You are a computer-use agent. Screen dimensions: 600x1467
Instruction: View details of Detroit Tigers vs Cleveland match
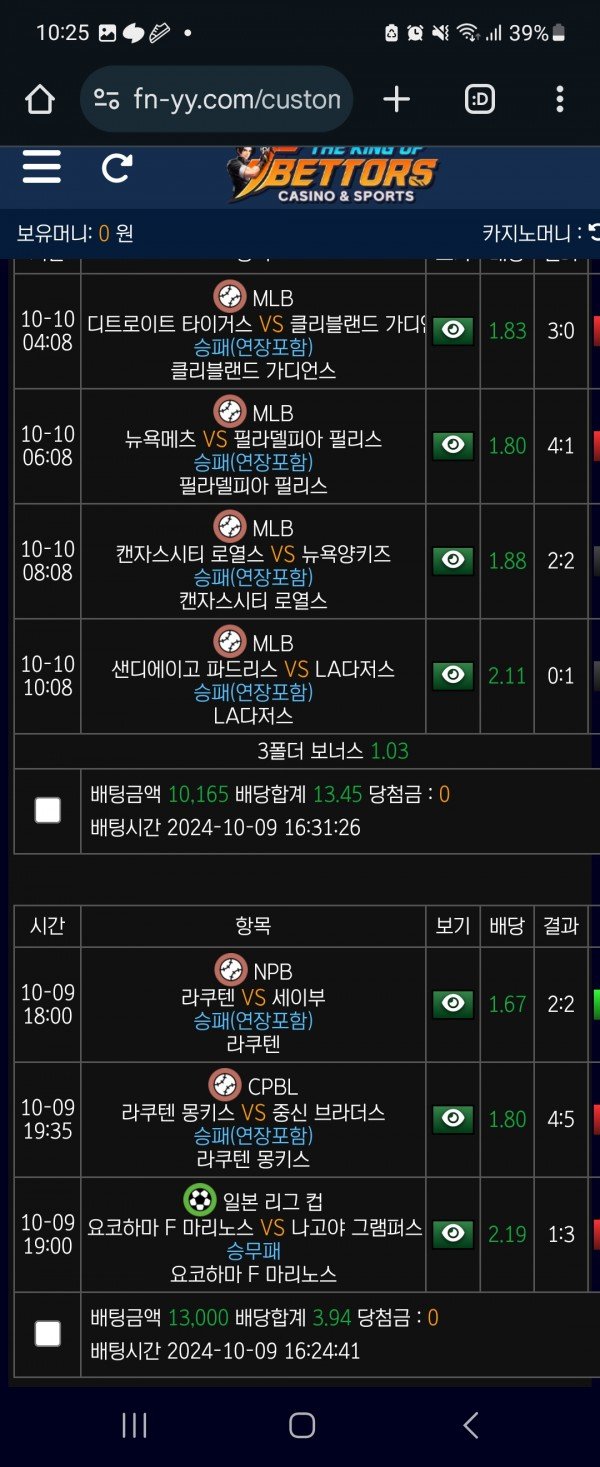[453, 330]
